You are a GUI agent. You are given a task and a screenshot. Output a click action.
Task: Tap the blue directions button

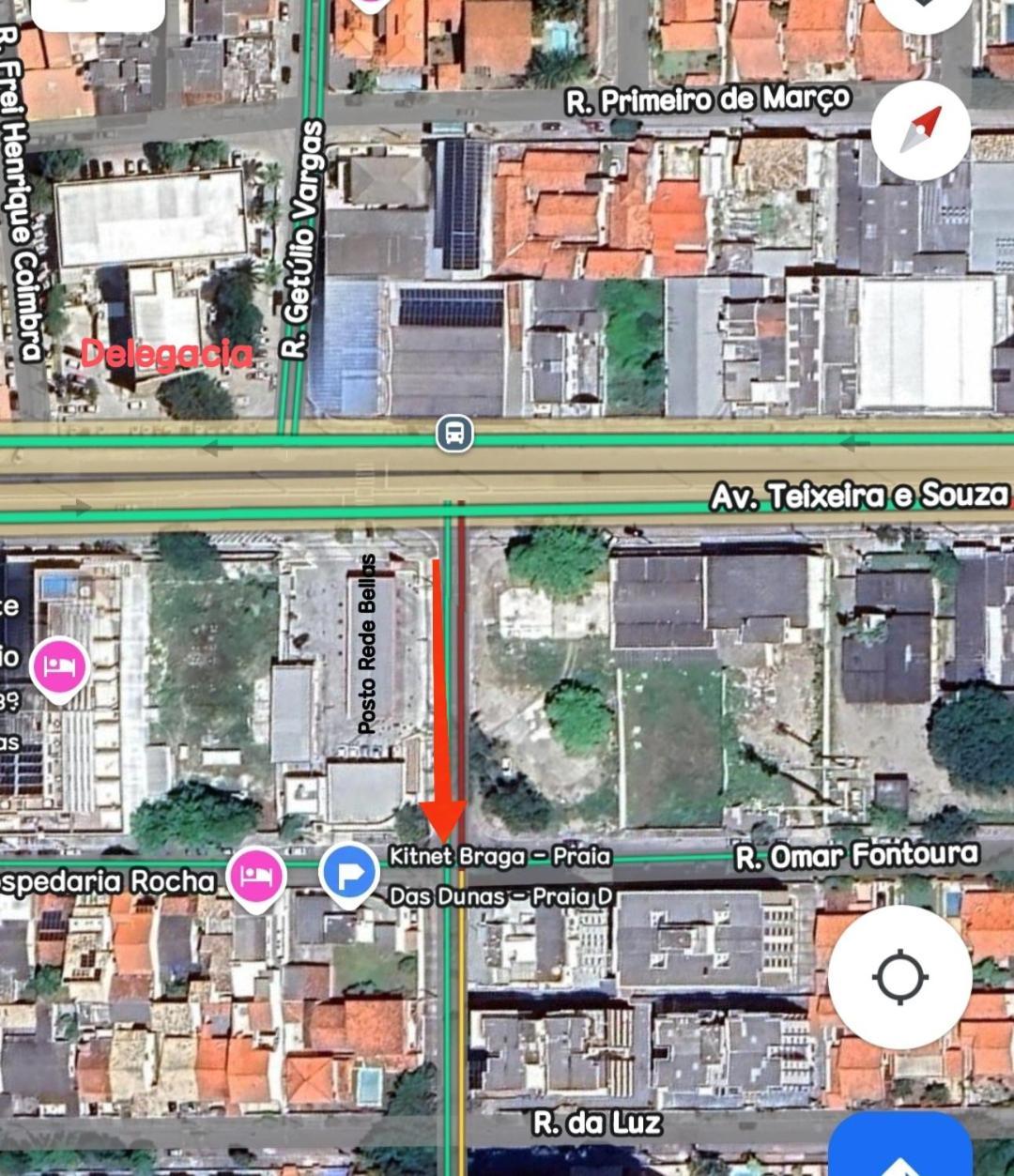(899, 1150)
